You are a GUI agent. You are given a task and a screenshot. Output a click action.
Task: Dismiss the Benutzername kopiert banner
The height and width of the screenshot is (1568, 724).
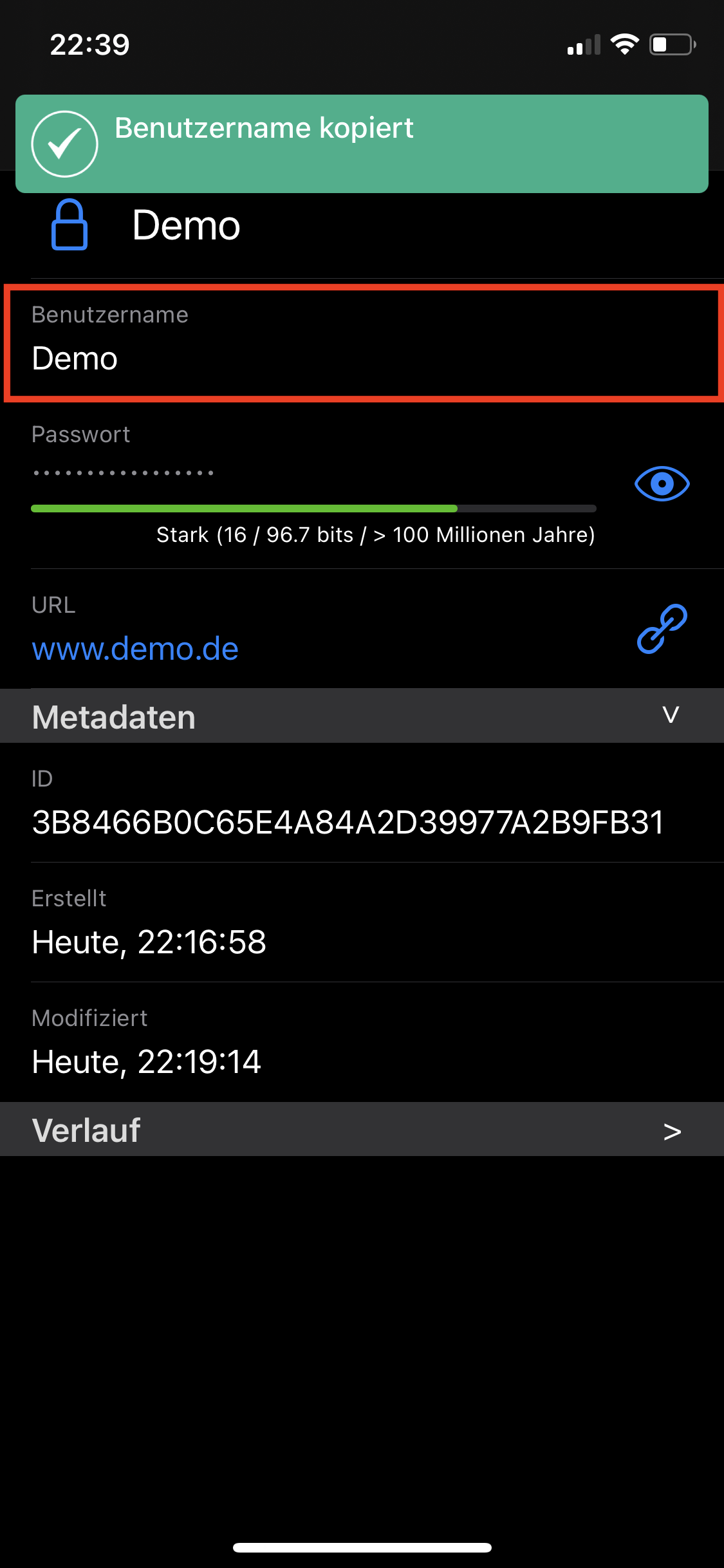coord(360,144)
